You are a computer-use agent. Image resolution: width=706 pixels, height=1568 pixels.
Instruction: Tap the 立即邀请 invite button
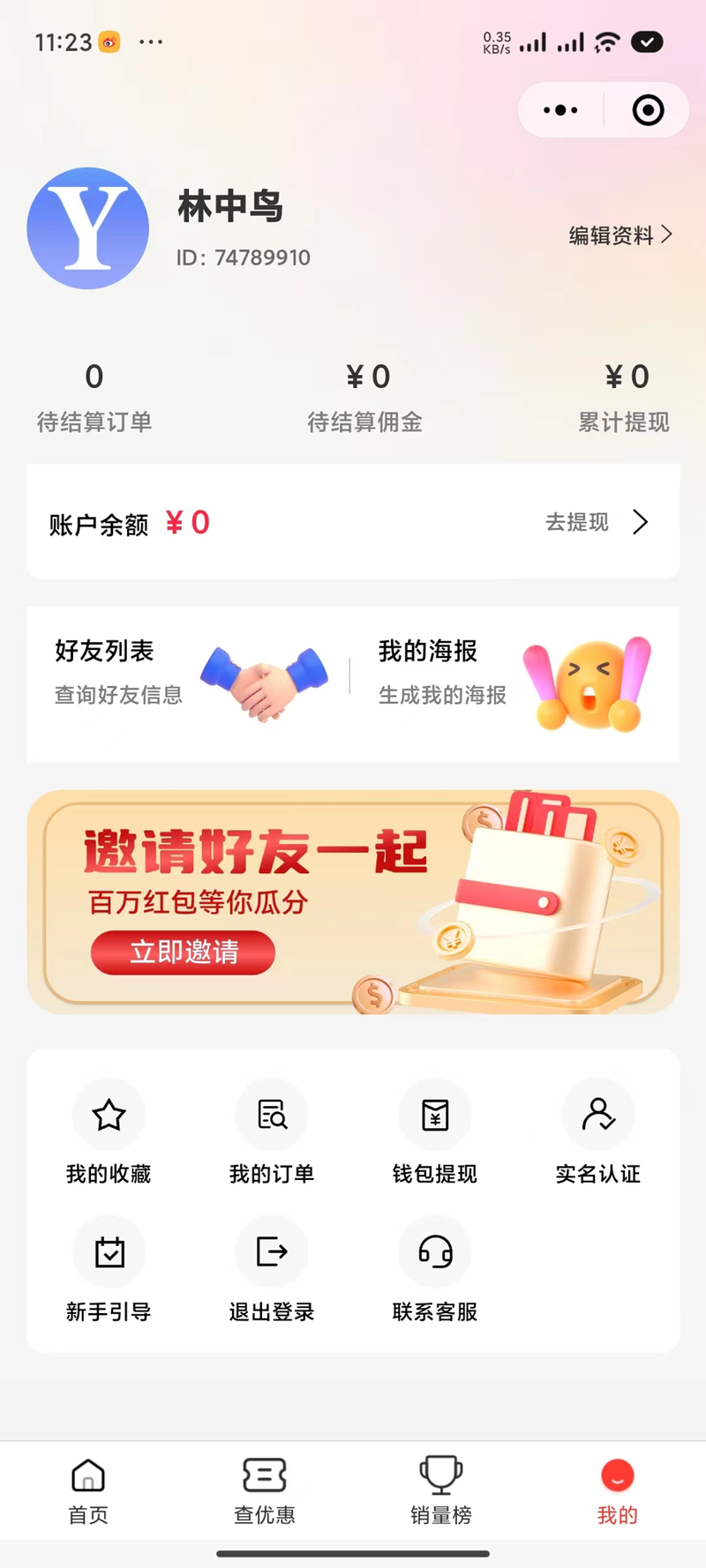184,952
